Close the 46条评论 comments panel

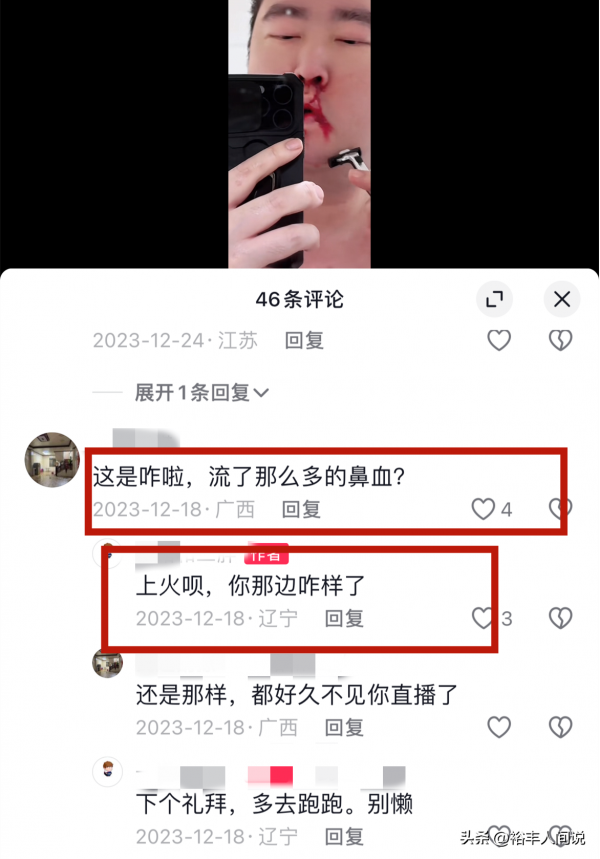[561, 298]
